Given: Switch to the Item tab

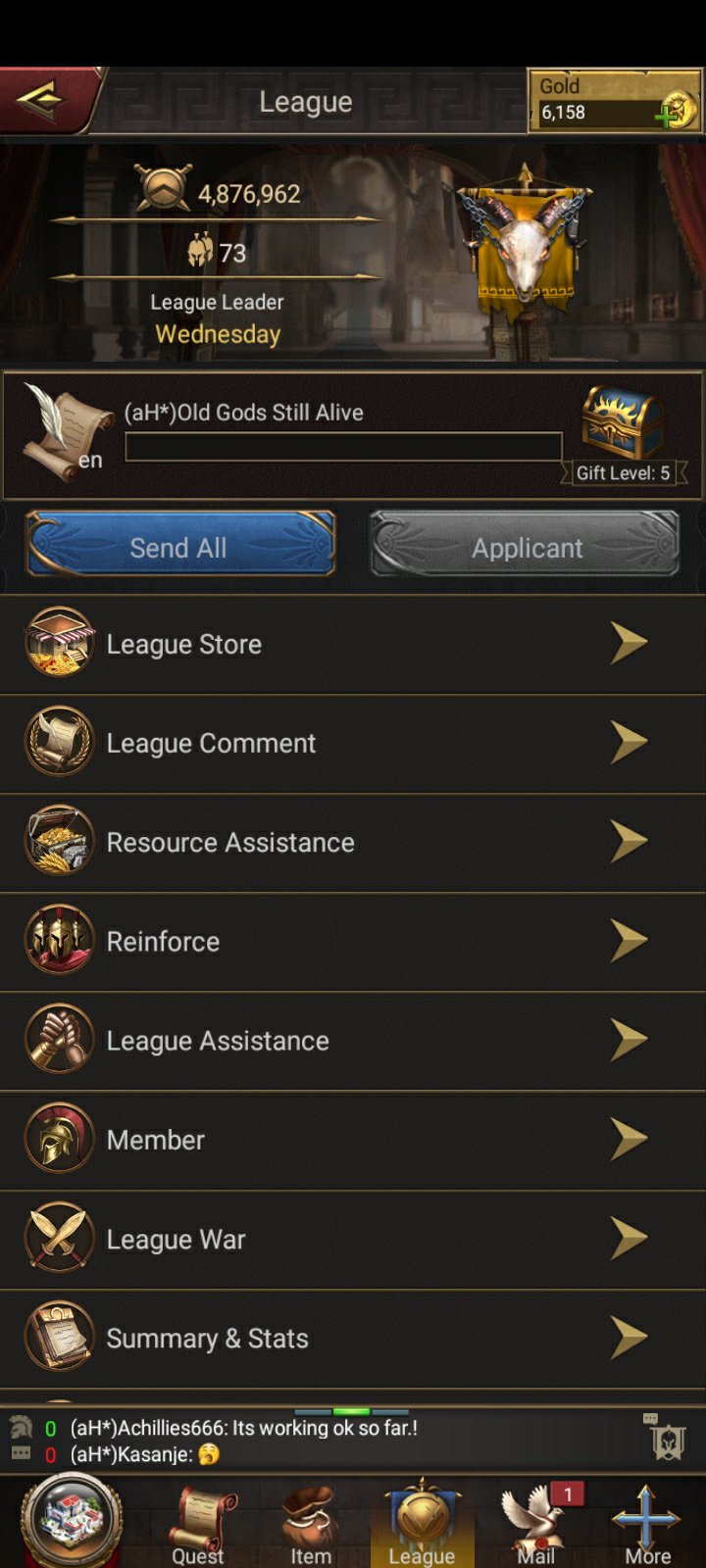Looking at the screenshot, I should 311,1525.
